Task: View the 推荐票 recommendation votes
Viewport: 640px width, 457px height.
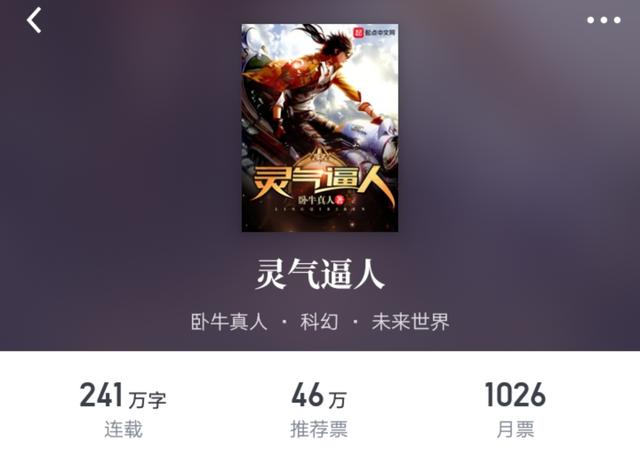Action: point(319,410)
